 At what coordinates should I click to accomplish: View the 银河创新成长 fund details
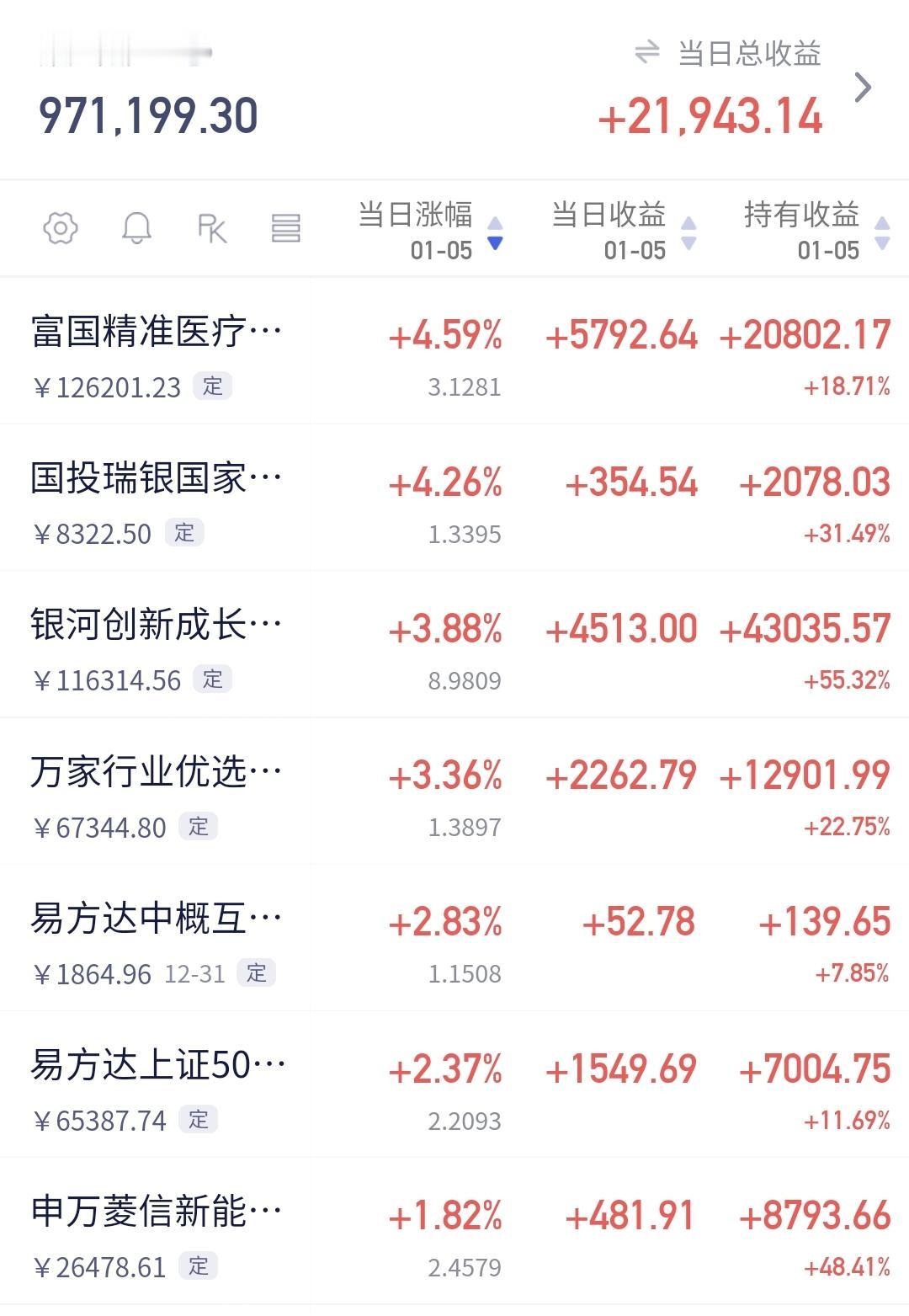(157, 625)
